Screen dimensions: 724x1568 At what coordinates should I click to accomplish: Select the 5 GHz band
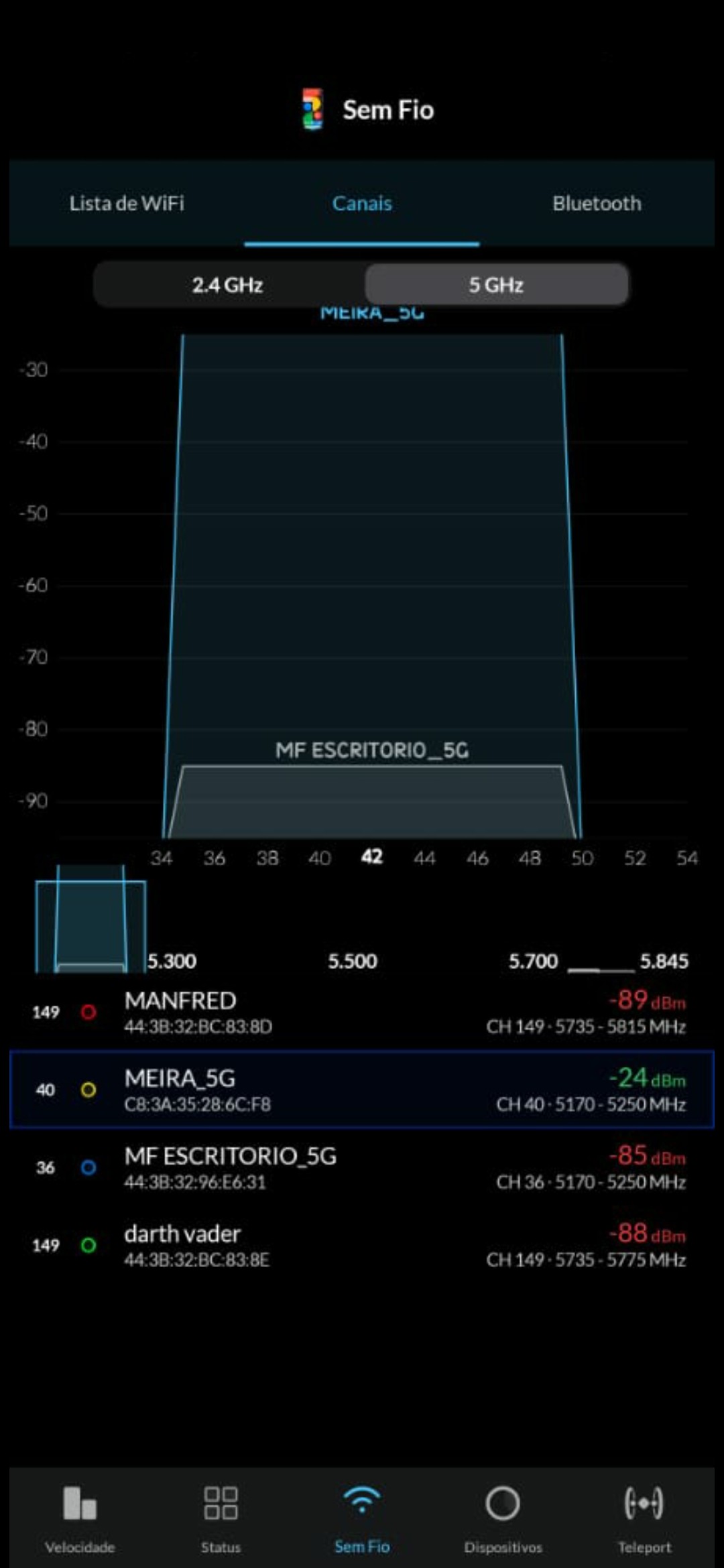[x=496, y=285]
